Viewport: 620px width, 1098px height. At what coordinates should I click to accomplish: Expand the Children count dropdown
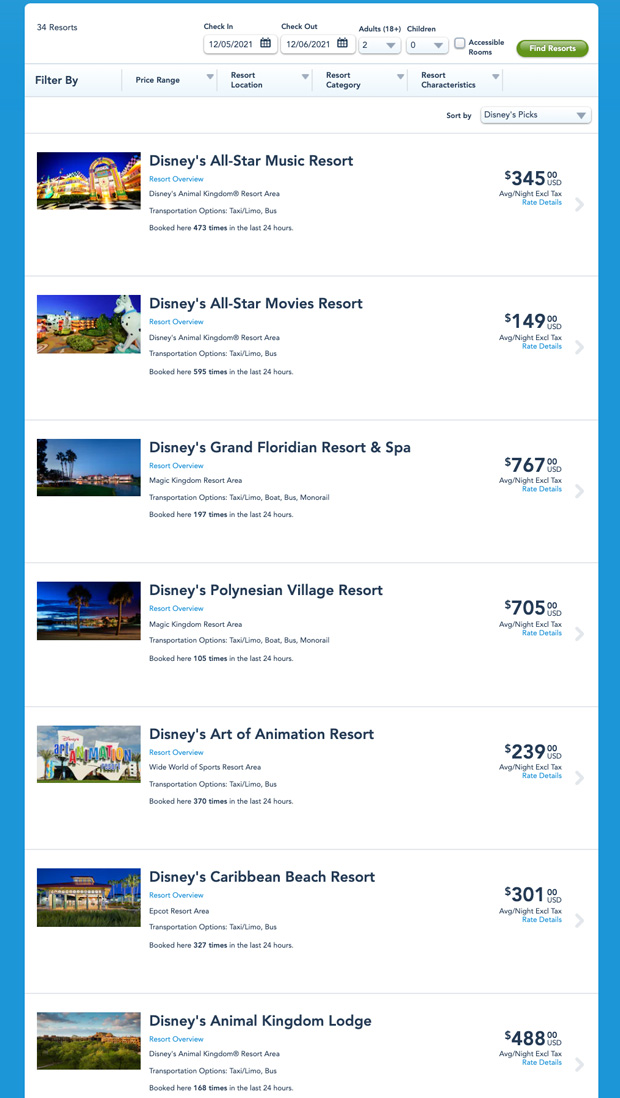(427, 46)
